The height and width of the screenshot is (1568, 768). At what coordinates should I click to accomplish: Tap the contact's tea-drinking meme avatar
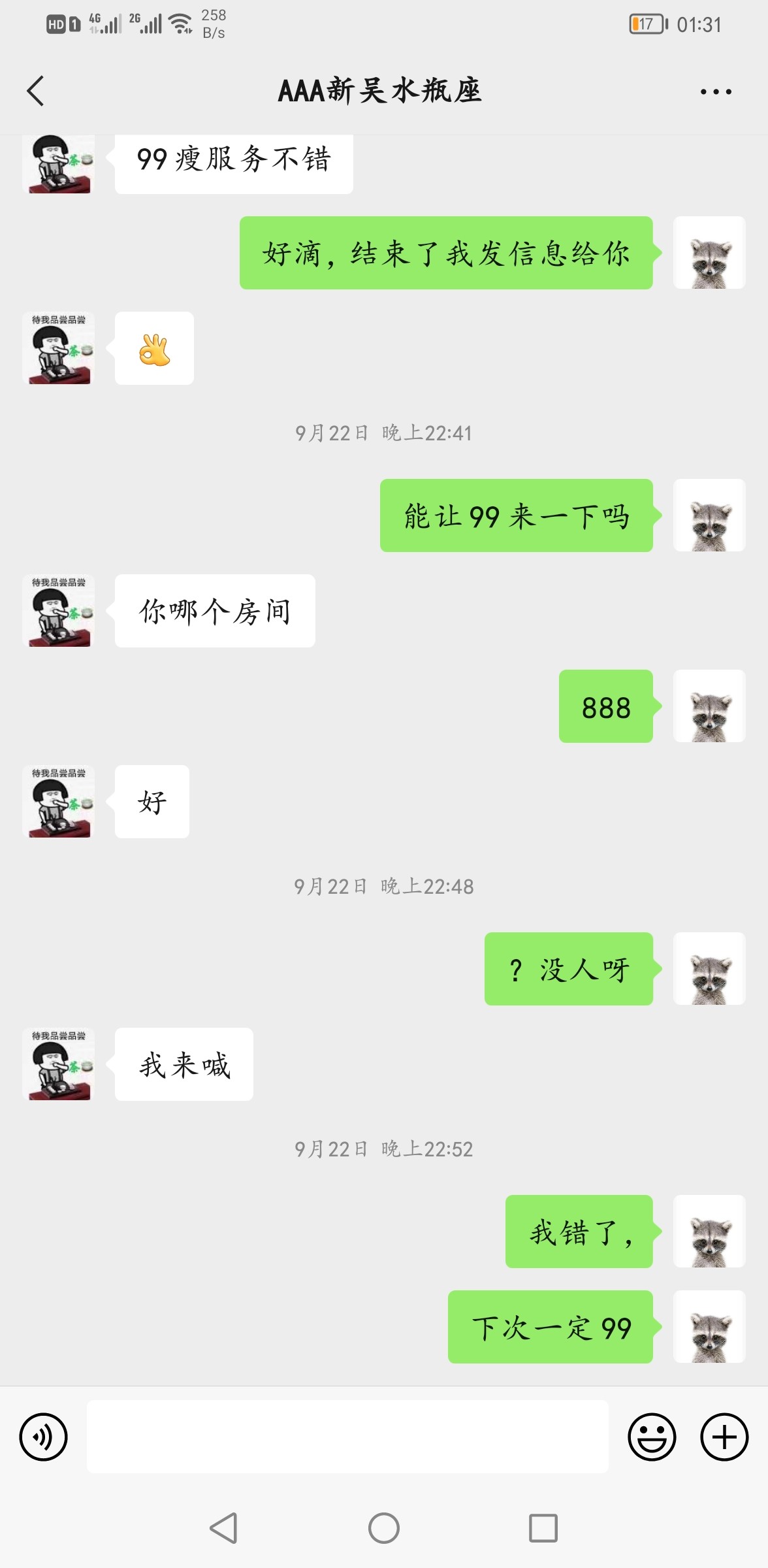click(58, 611)
